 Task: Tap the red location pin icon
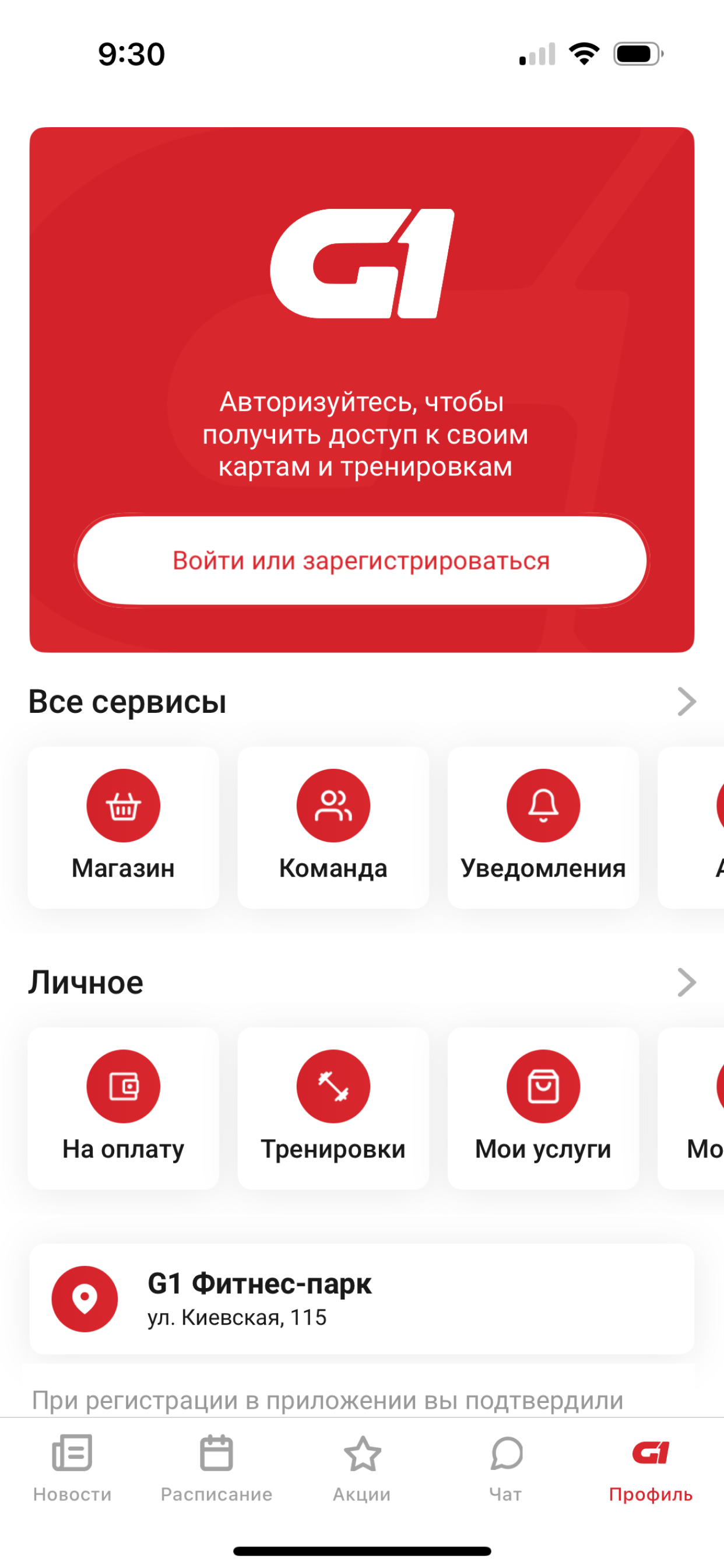click(x=84, y=1298)
